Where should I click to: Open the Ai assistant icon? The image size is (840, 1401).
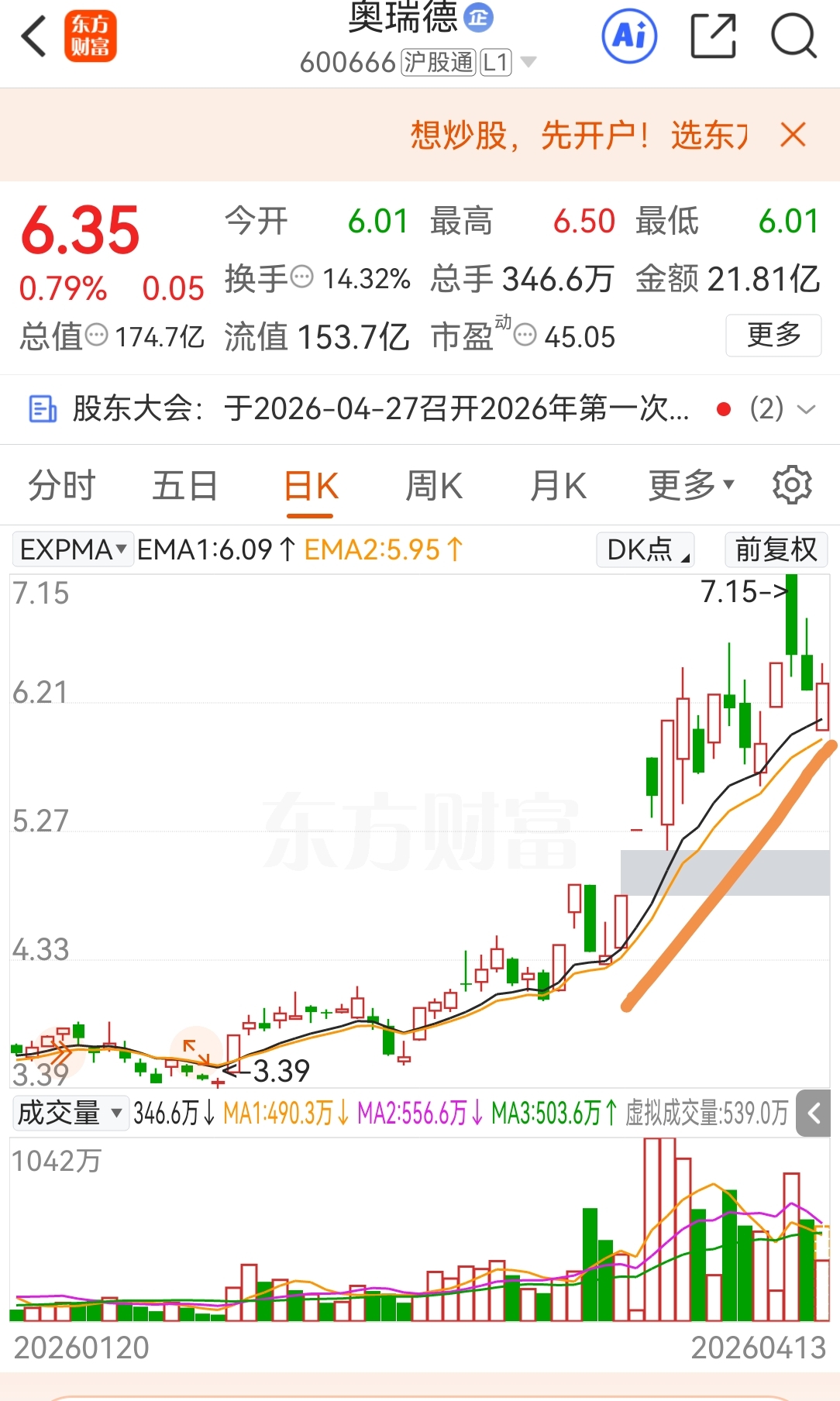click(x=629, y=36)
